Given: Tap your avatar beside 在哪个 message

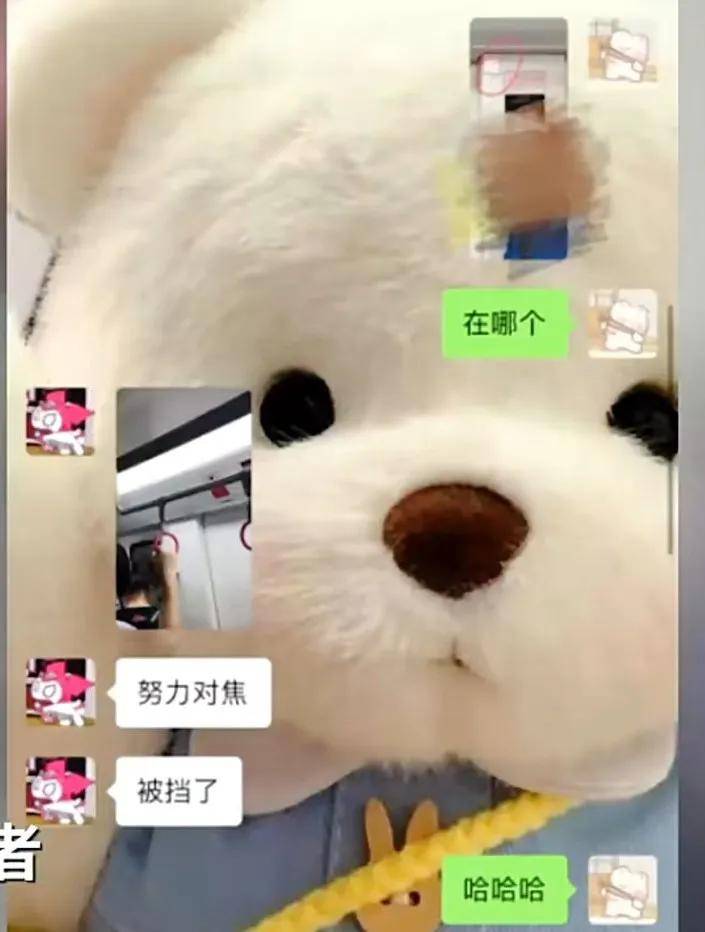Looking at the screenshot, I should tap(622, 323).
